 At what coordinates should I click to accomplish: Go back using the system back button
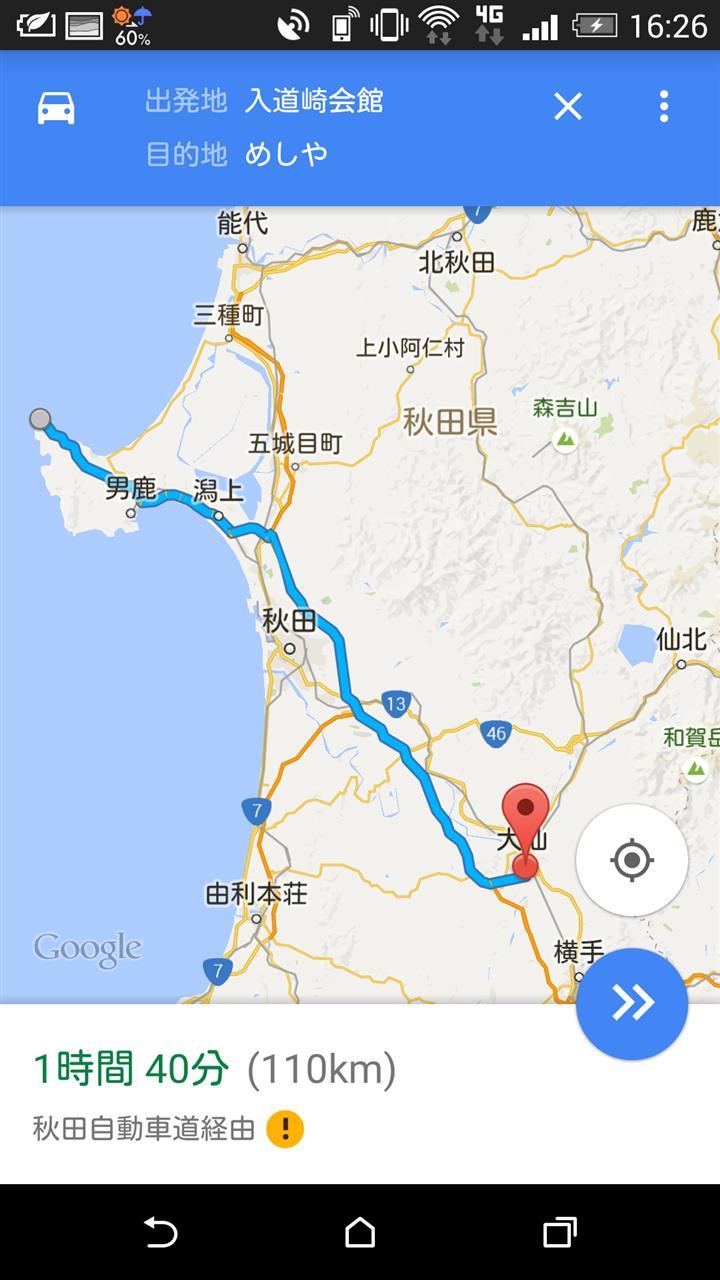coord(160,1232)
